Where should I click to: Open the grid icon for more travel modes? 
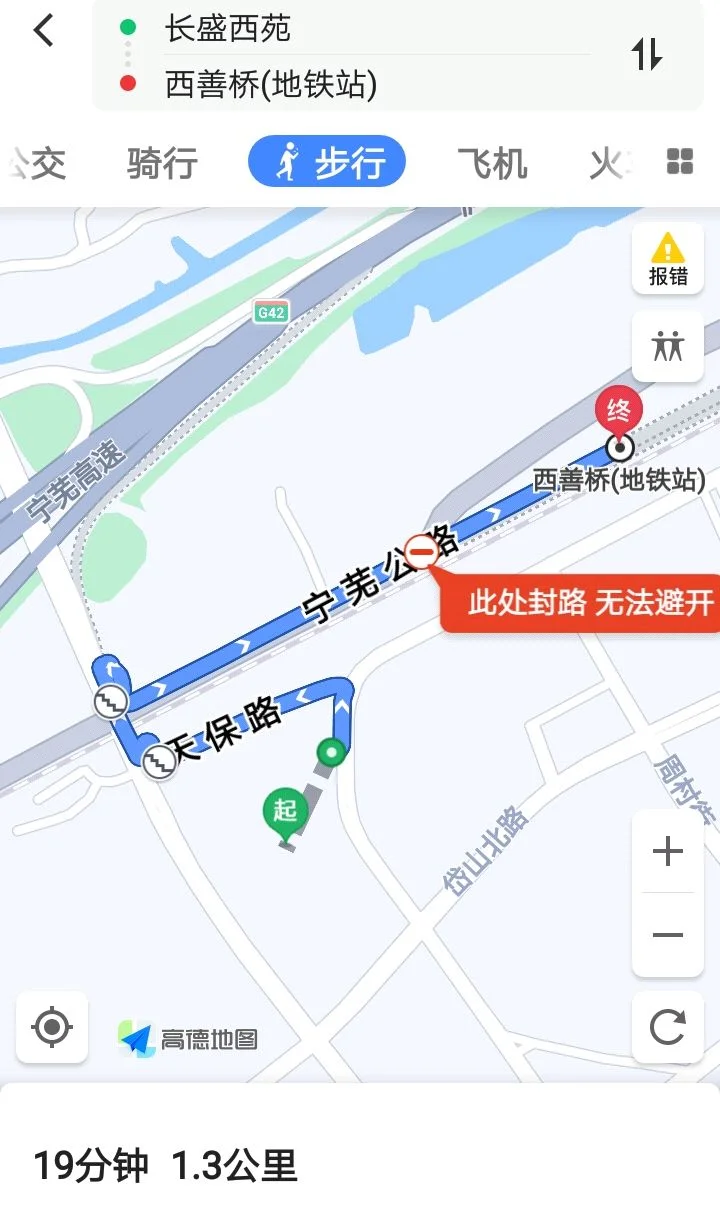click(681, 163)
